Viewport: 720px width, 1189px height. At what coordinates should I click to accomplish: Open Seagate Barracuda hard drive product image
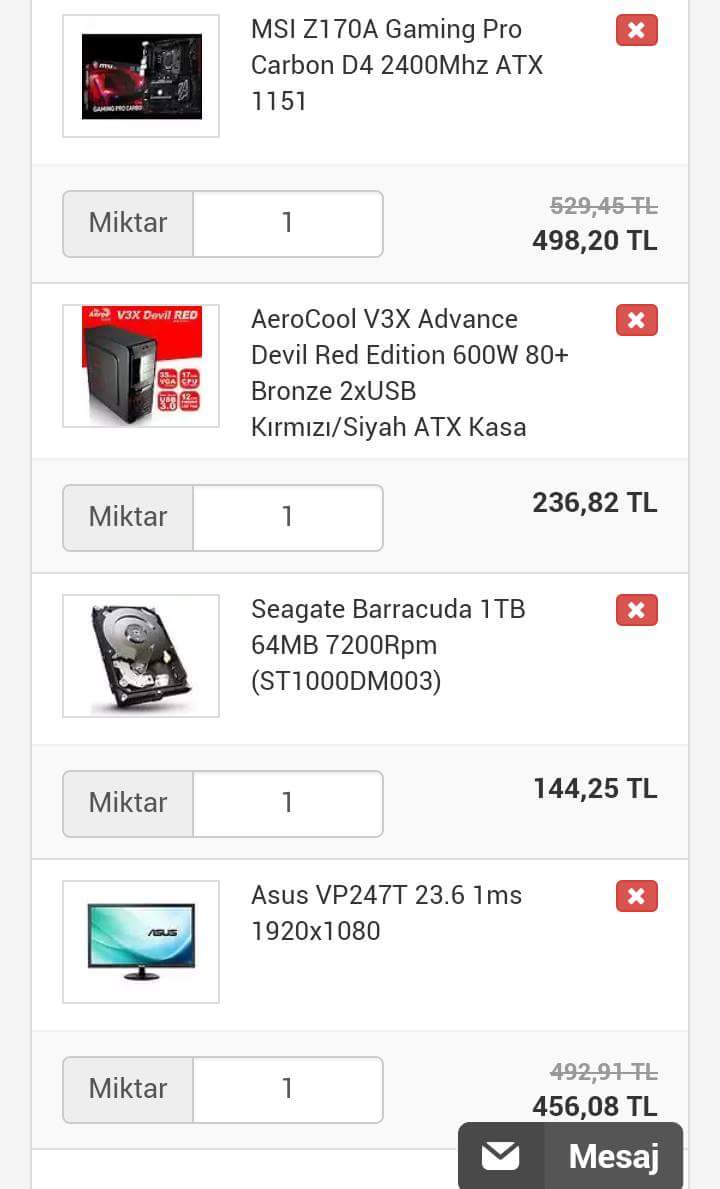pos(141,656)
